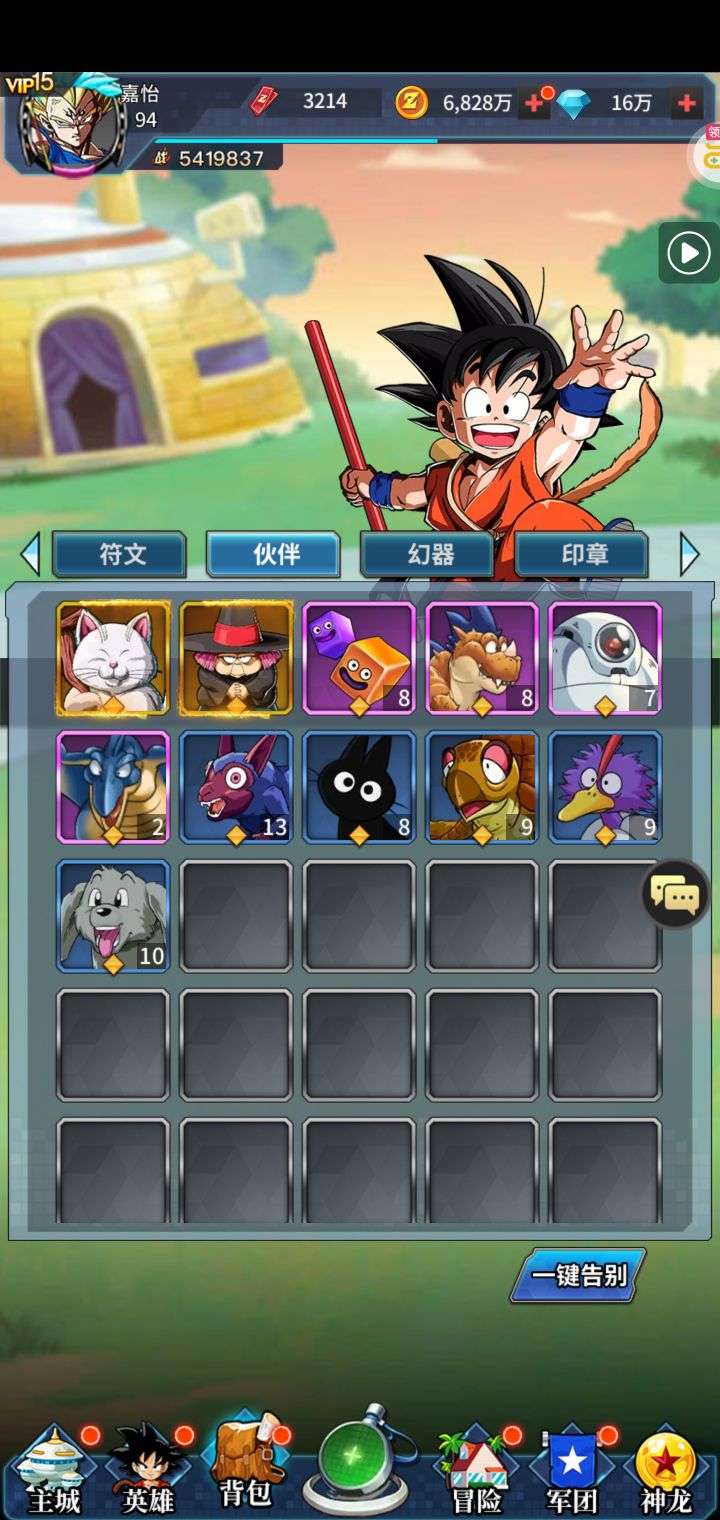Tap the 一键告别 button
Screen dimensions: 720x1520
click(x=578, y=1275)
